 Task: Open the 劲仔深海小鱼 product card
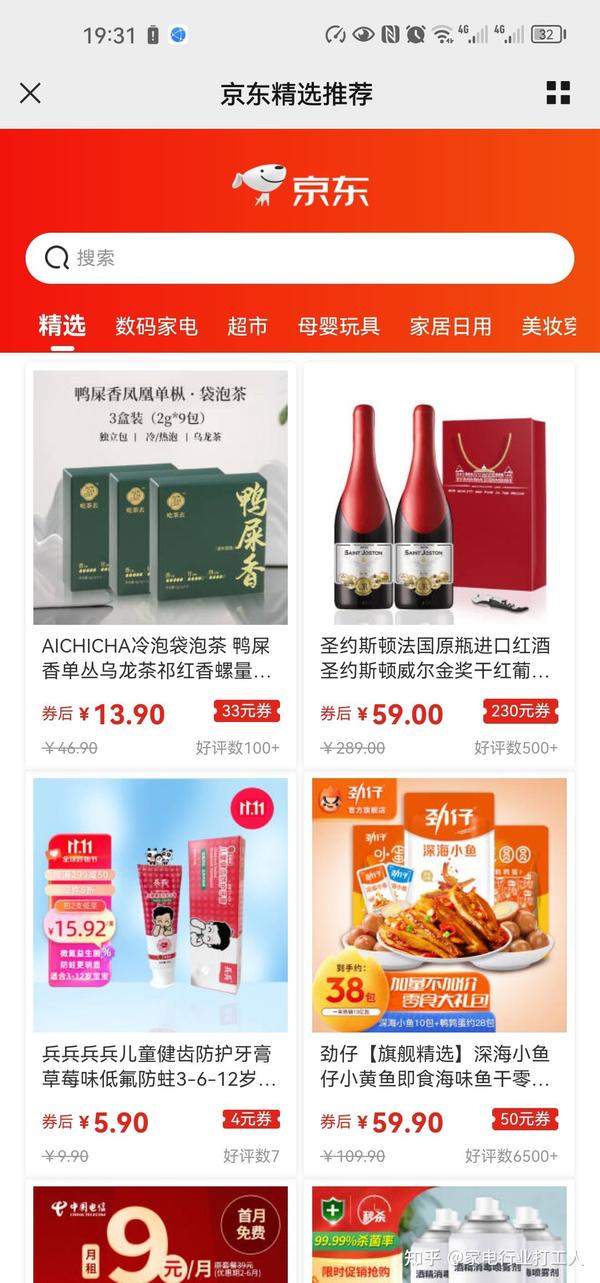439,973
